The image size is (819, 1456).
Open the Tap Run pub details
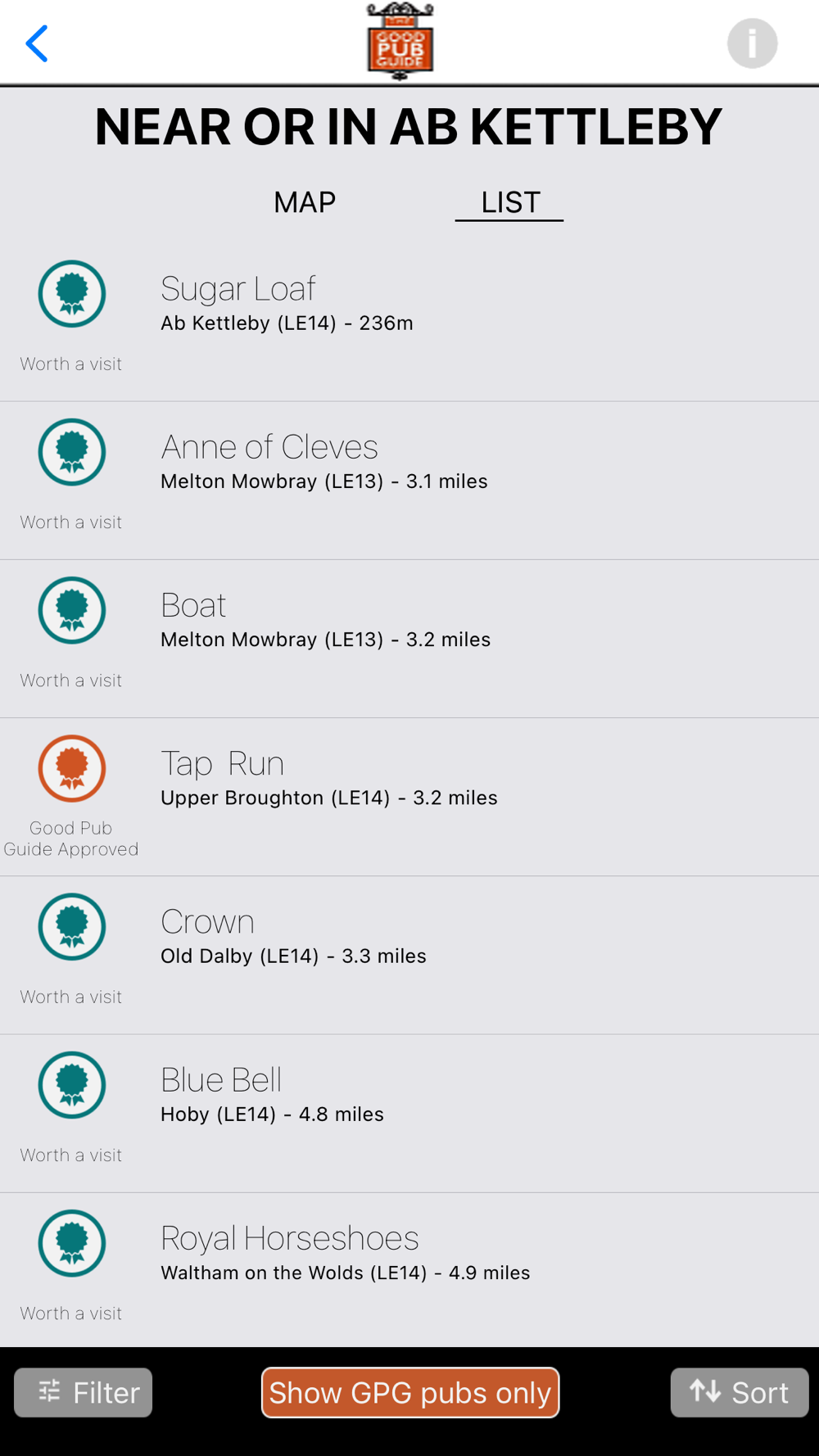coord(409,797)
